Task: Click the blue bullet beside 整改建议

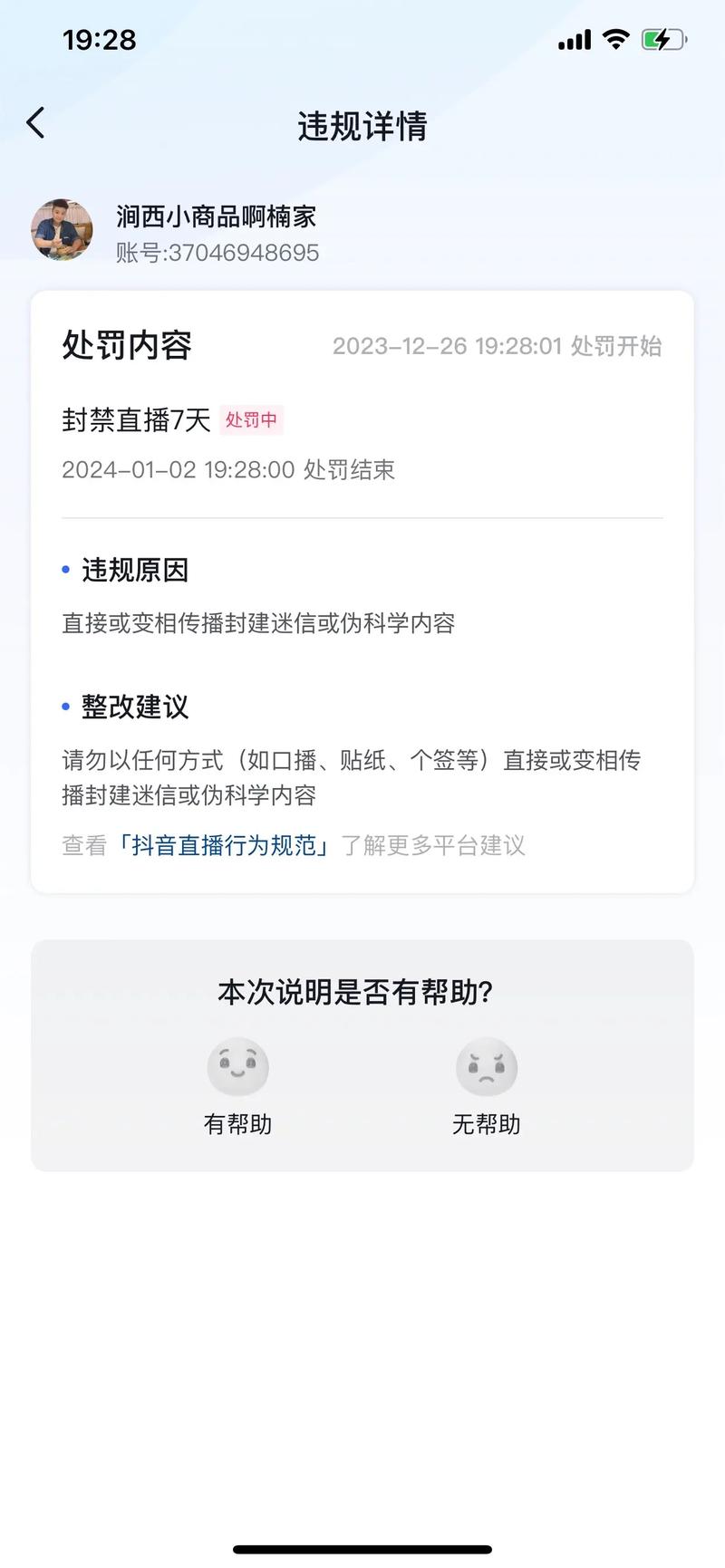Action: point(64,707)
